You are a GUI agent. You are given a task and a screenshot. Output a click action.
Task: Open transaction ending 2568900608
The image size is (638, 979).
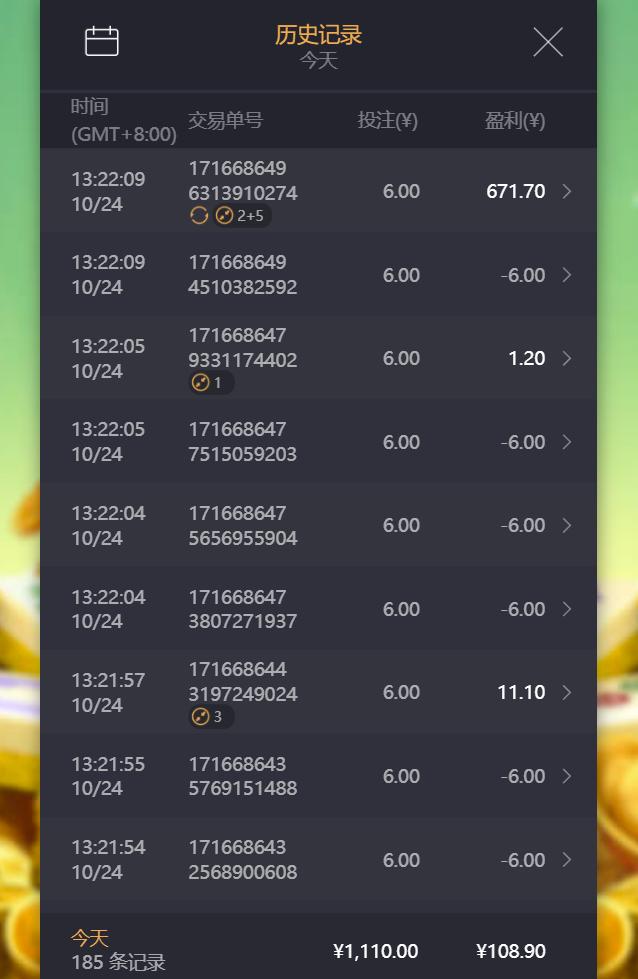[x=319, y=860]
